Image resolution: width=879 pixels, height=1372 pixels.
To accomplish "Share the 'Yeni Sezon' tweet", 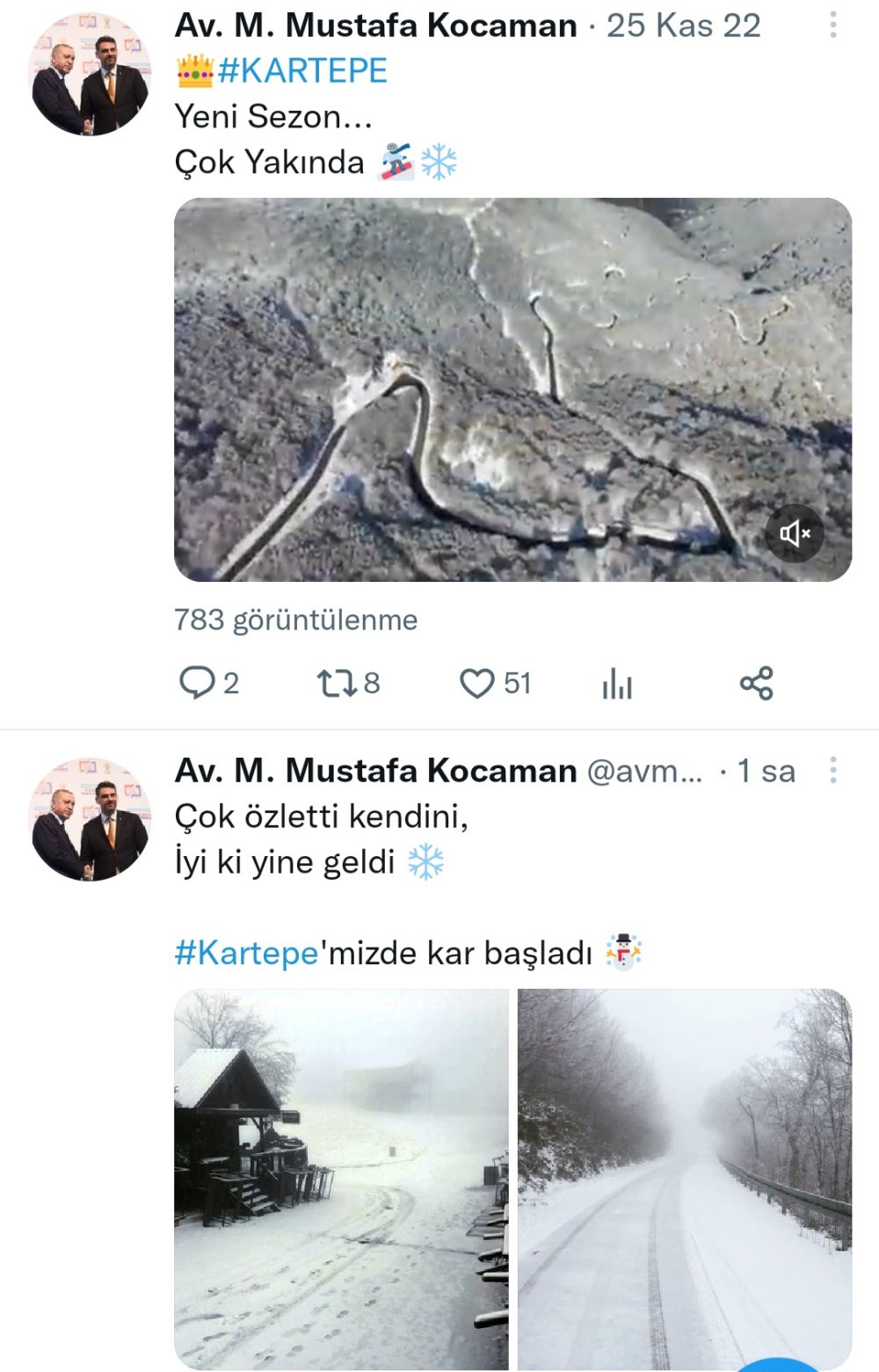I will coord(756,683).
